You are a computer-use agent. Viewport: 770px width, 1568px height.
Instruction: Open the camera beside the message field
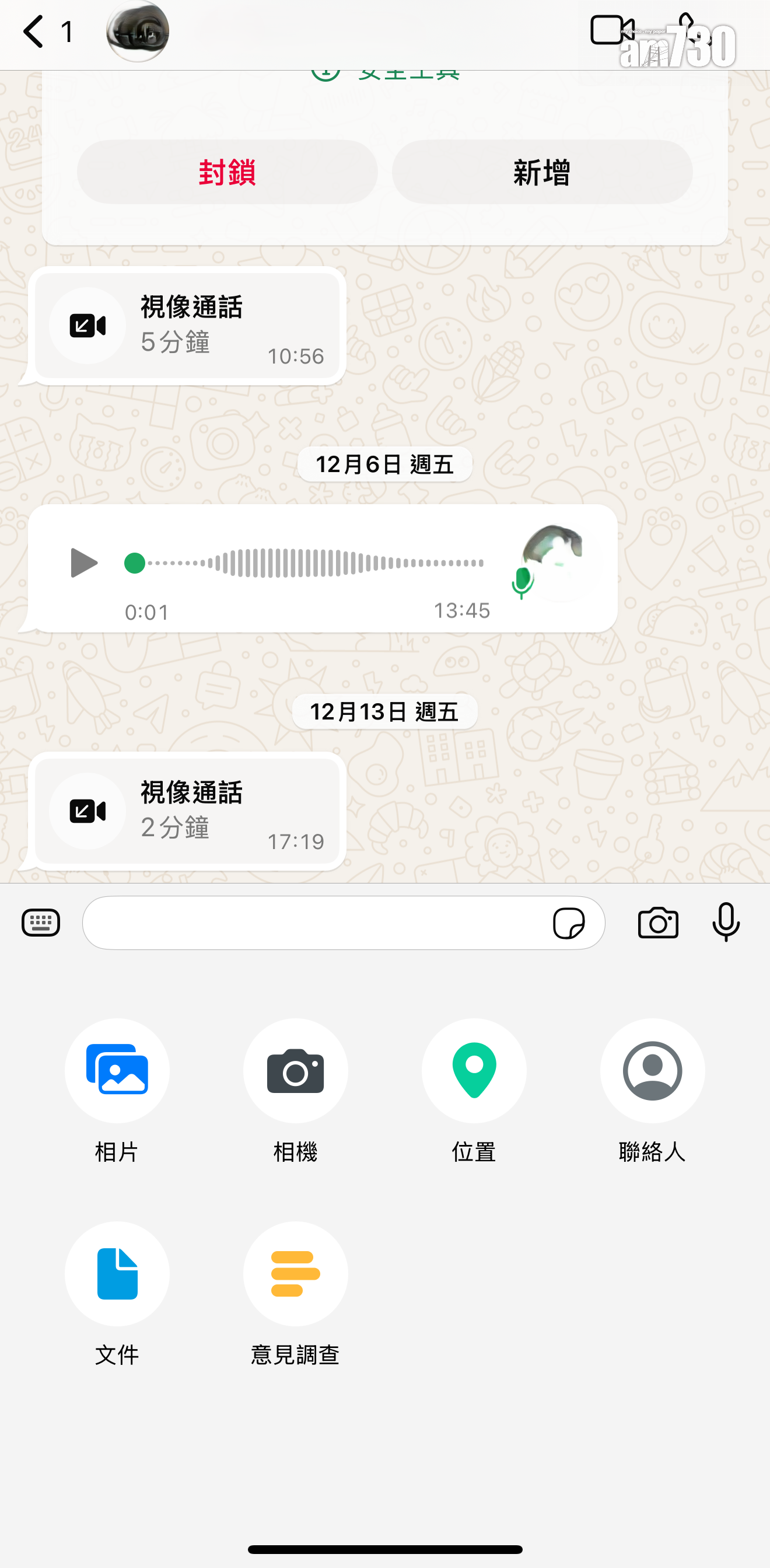[x=658, y=923]
